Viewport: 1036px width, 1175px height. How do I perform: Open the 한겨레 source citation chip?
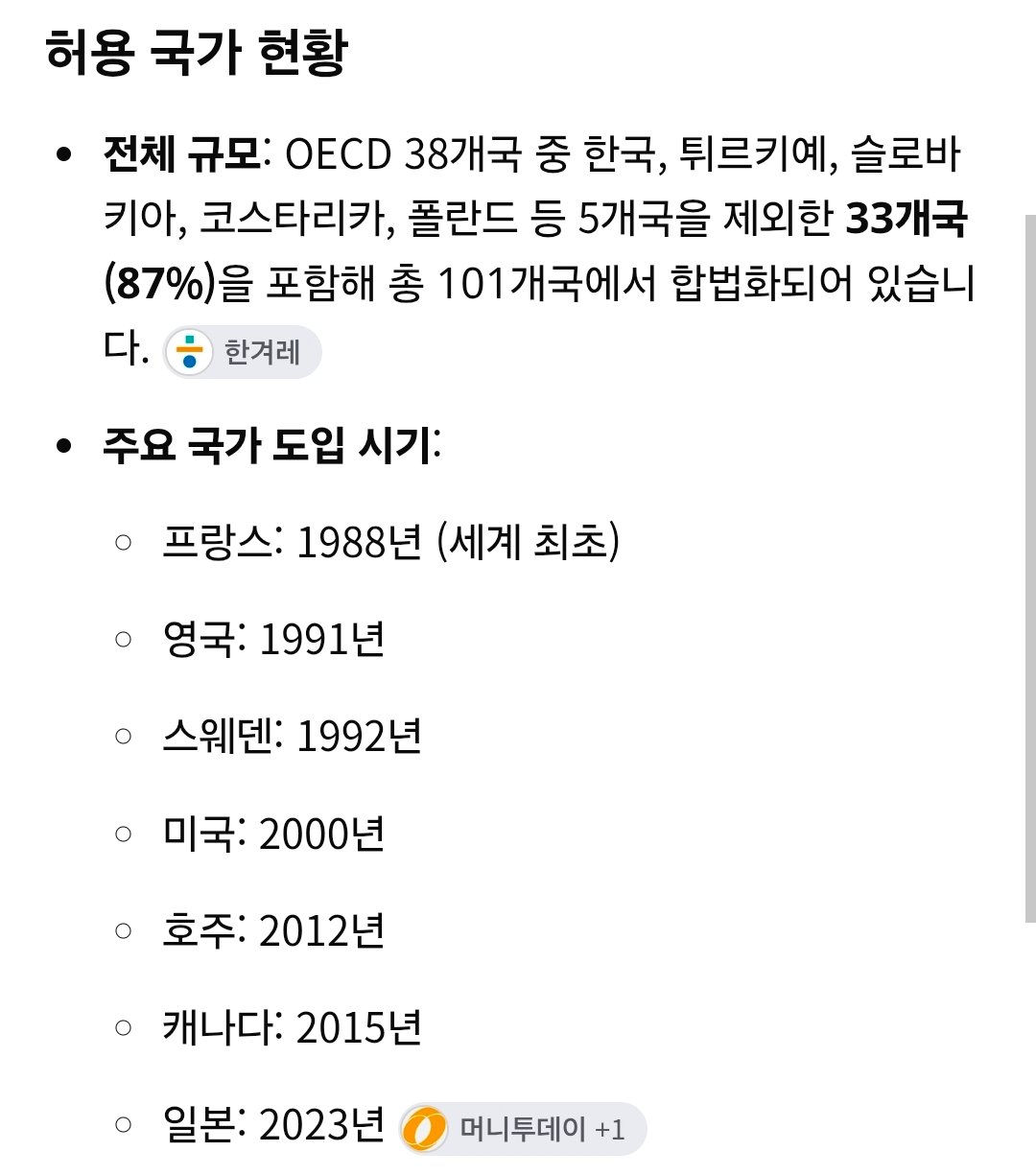242,352
